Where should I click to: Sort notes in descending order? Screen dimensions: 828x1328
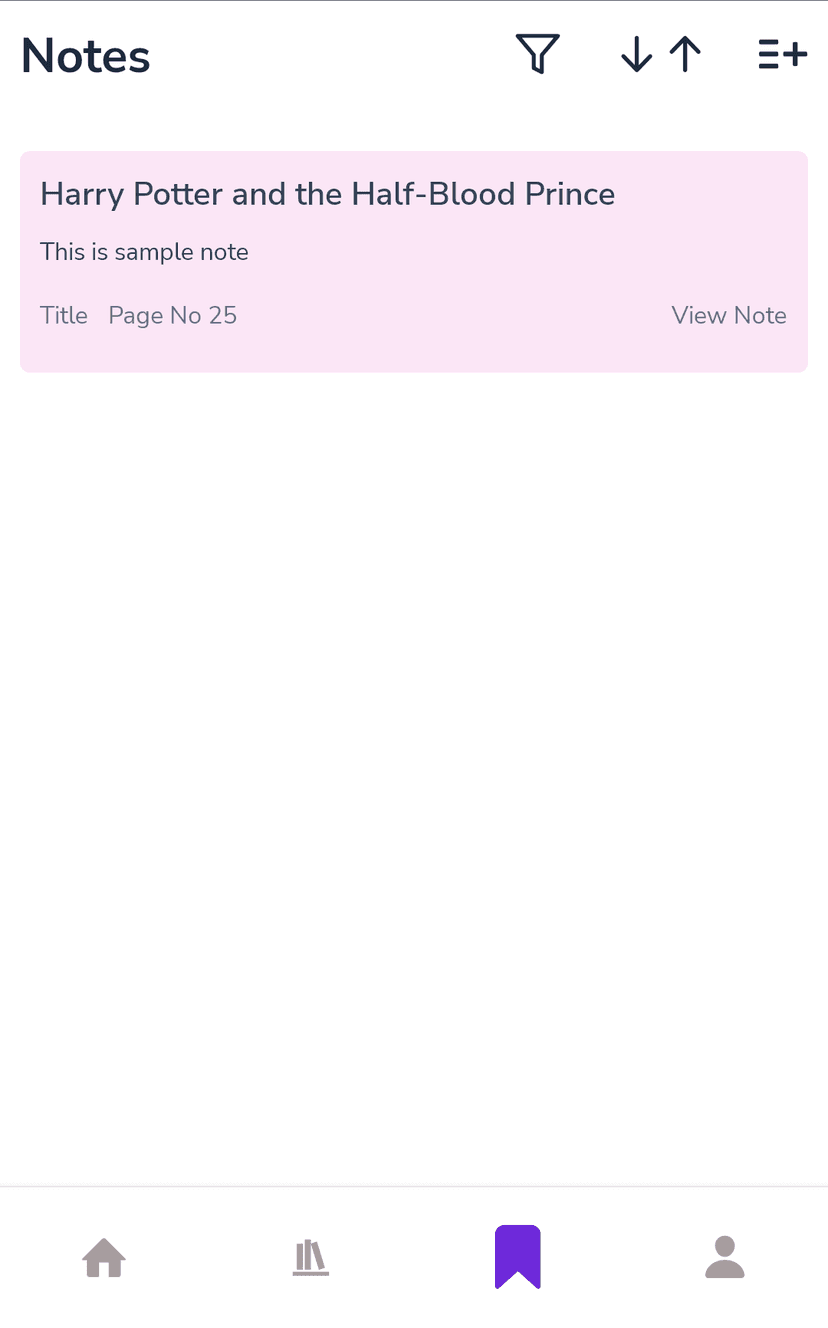point(636,54)
